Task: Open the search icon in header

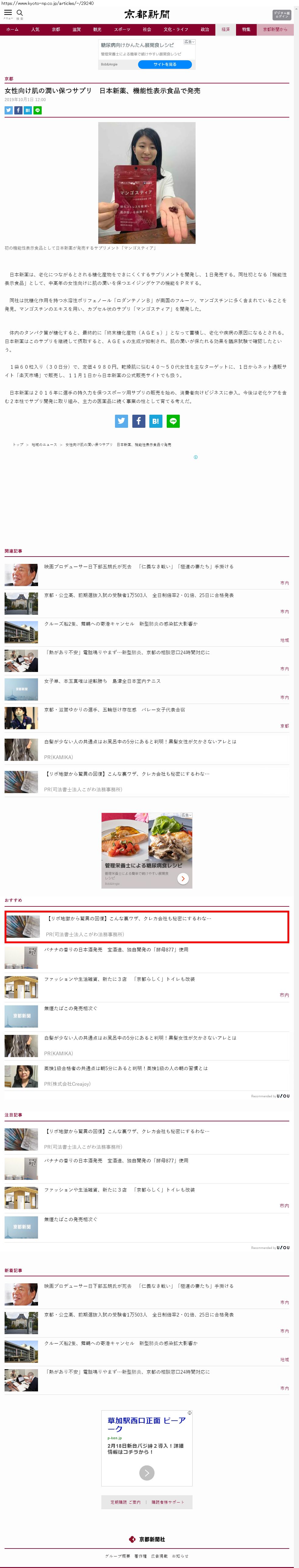Action: click(19, 13)
